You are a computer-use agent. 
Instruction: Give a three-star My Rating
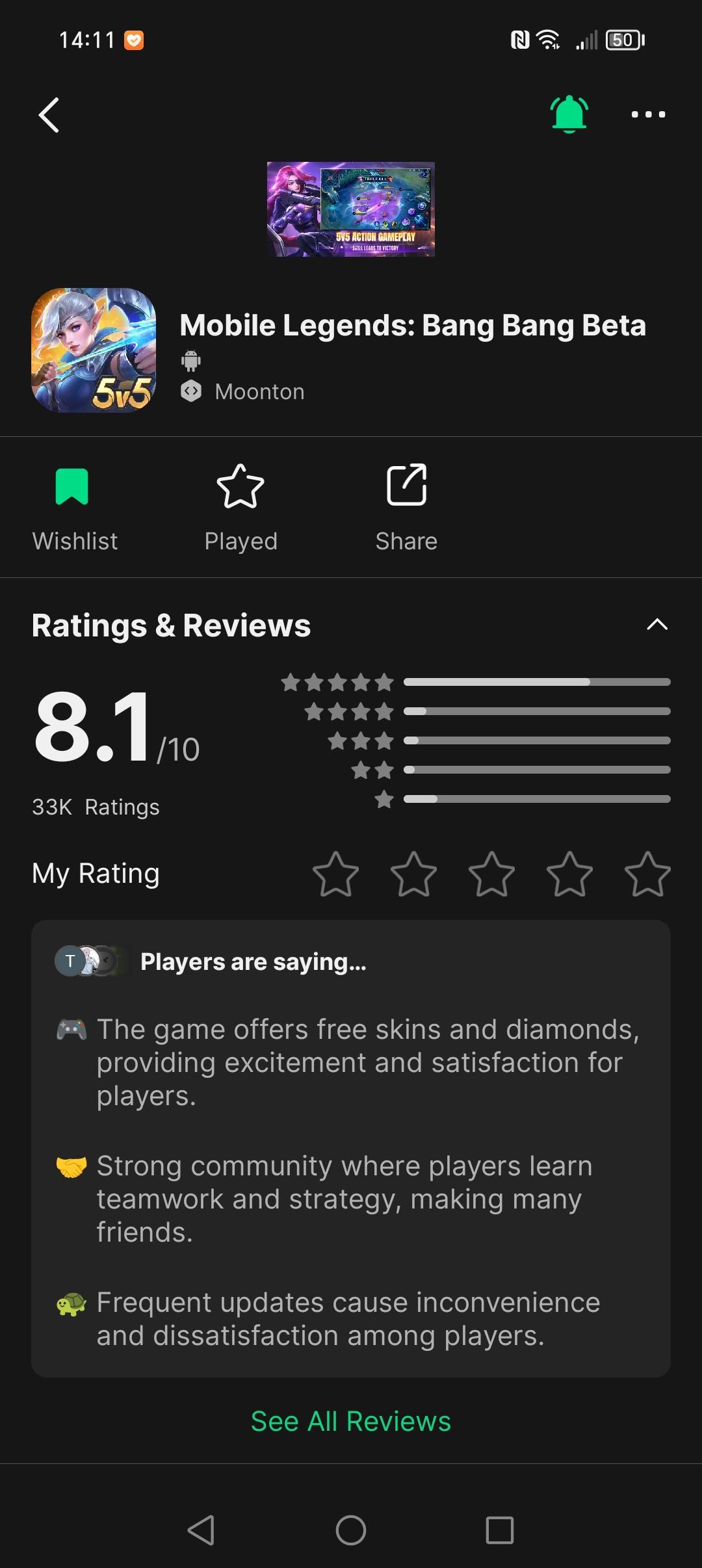(491, 874)
